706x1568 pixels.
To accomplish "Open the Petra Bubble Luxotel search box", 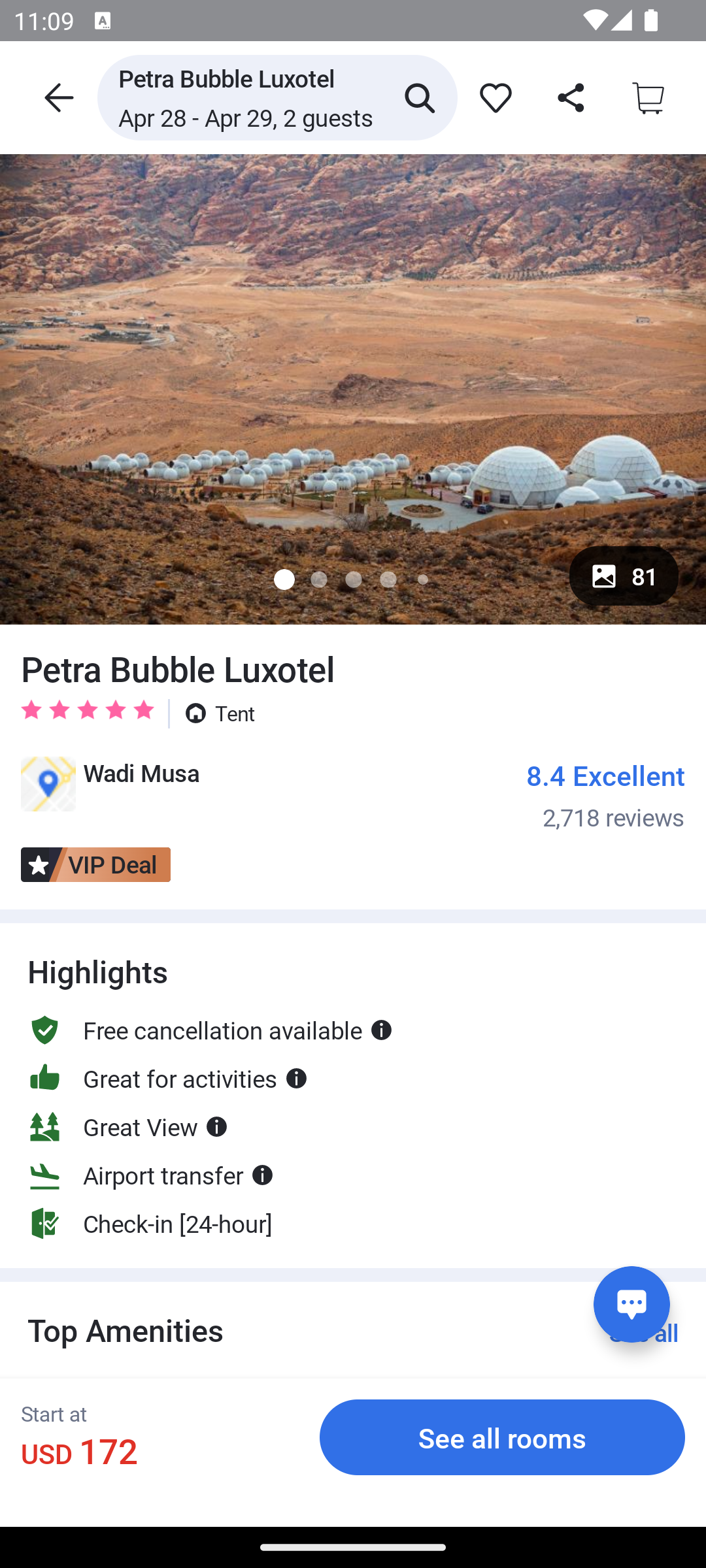I will pyautogui.click(x=277, y=97).
